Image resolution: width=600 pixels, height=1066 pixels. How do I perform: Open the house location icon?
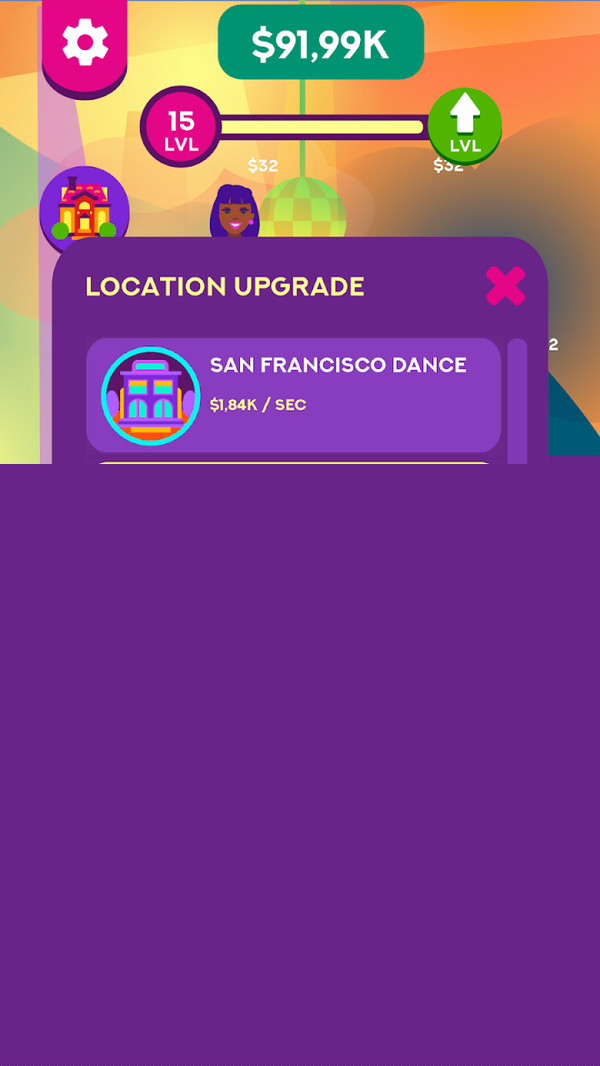pyautogui.click(x=84, y=207)
